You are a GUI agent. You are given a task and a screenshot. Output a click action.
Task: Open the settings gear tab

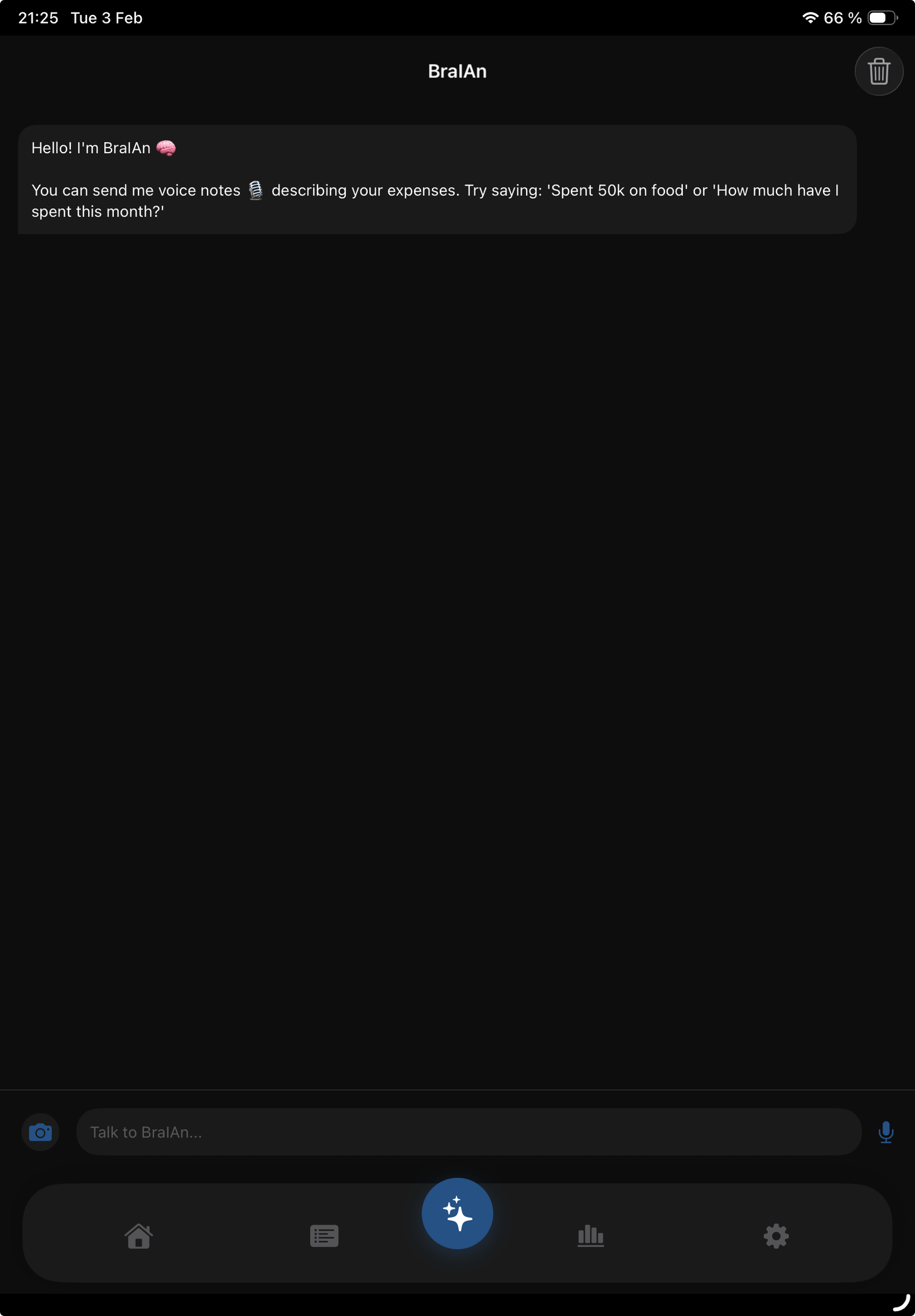tap(775, 1236)
